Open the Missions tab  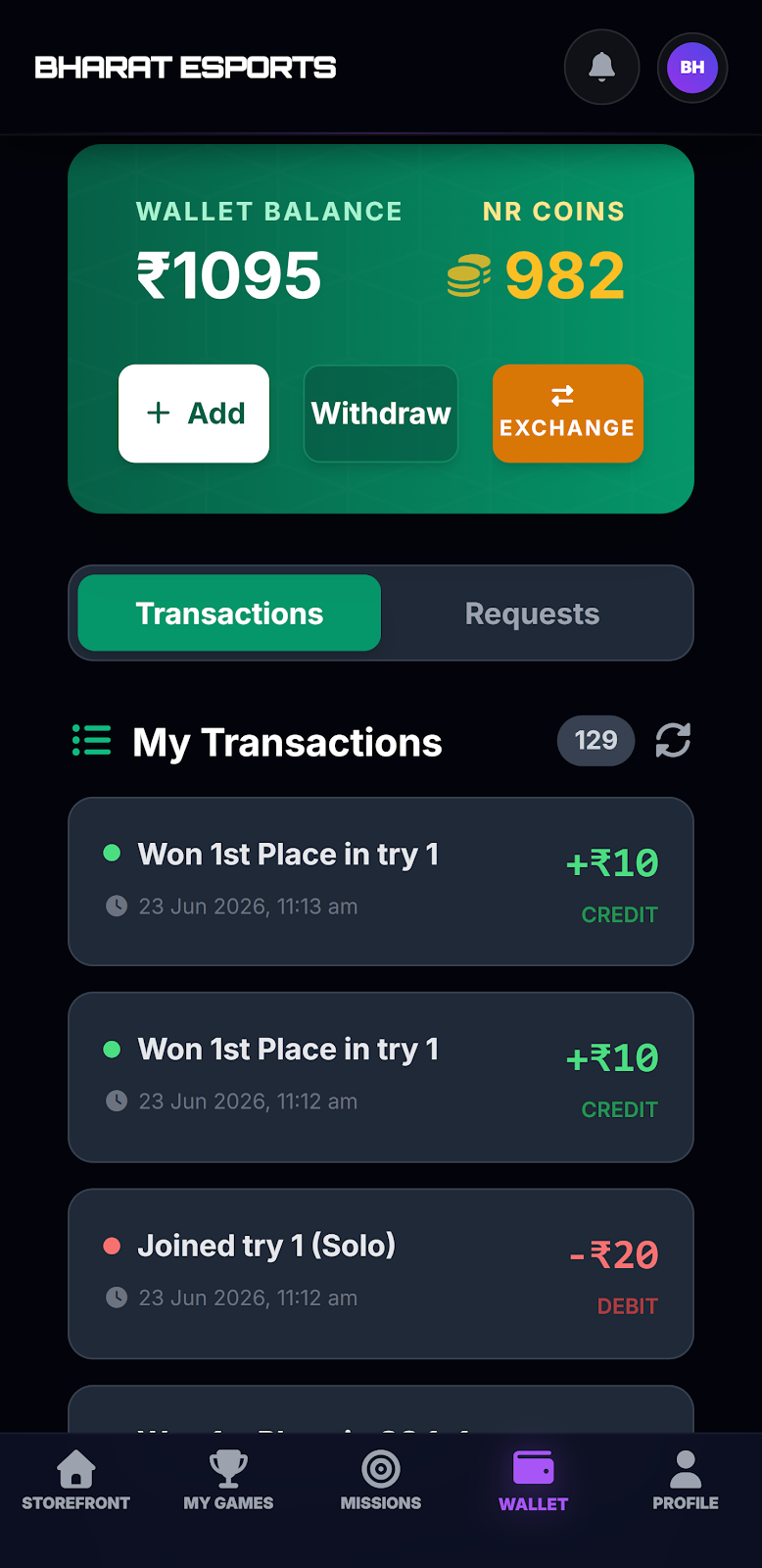[x=381, y=1482]
